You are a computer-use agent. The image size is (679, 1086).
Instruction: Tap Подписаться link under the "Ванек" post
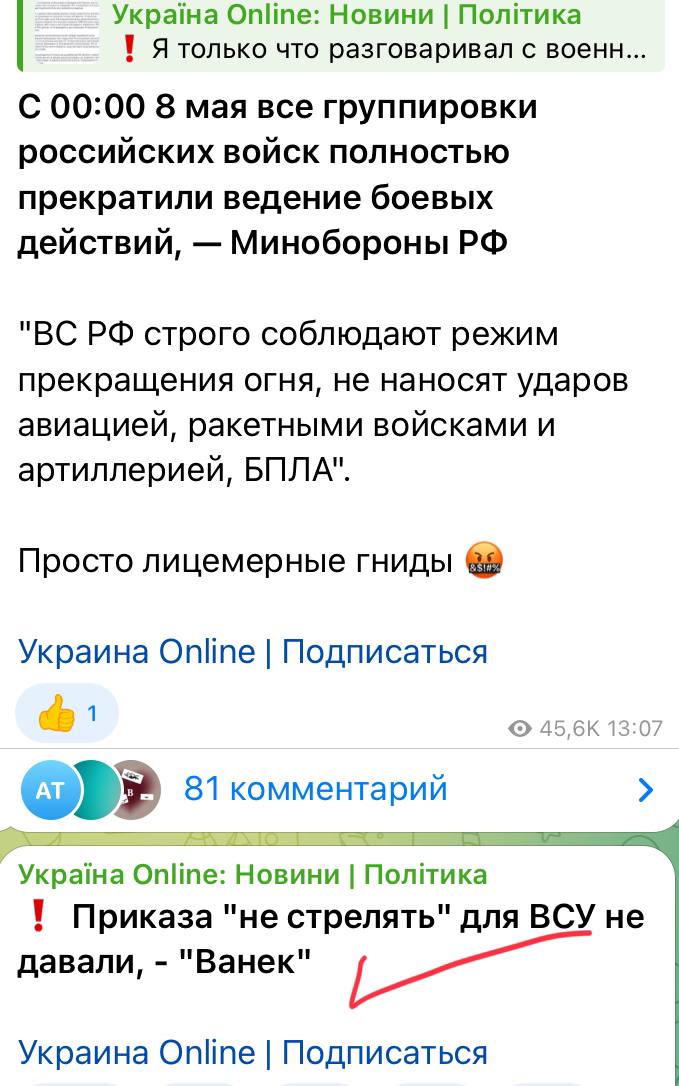coord(384,1052)
